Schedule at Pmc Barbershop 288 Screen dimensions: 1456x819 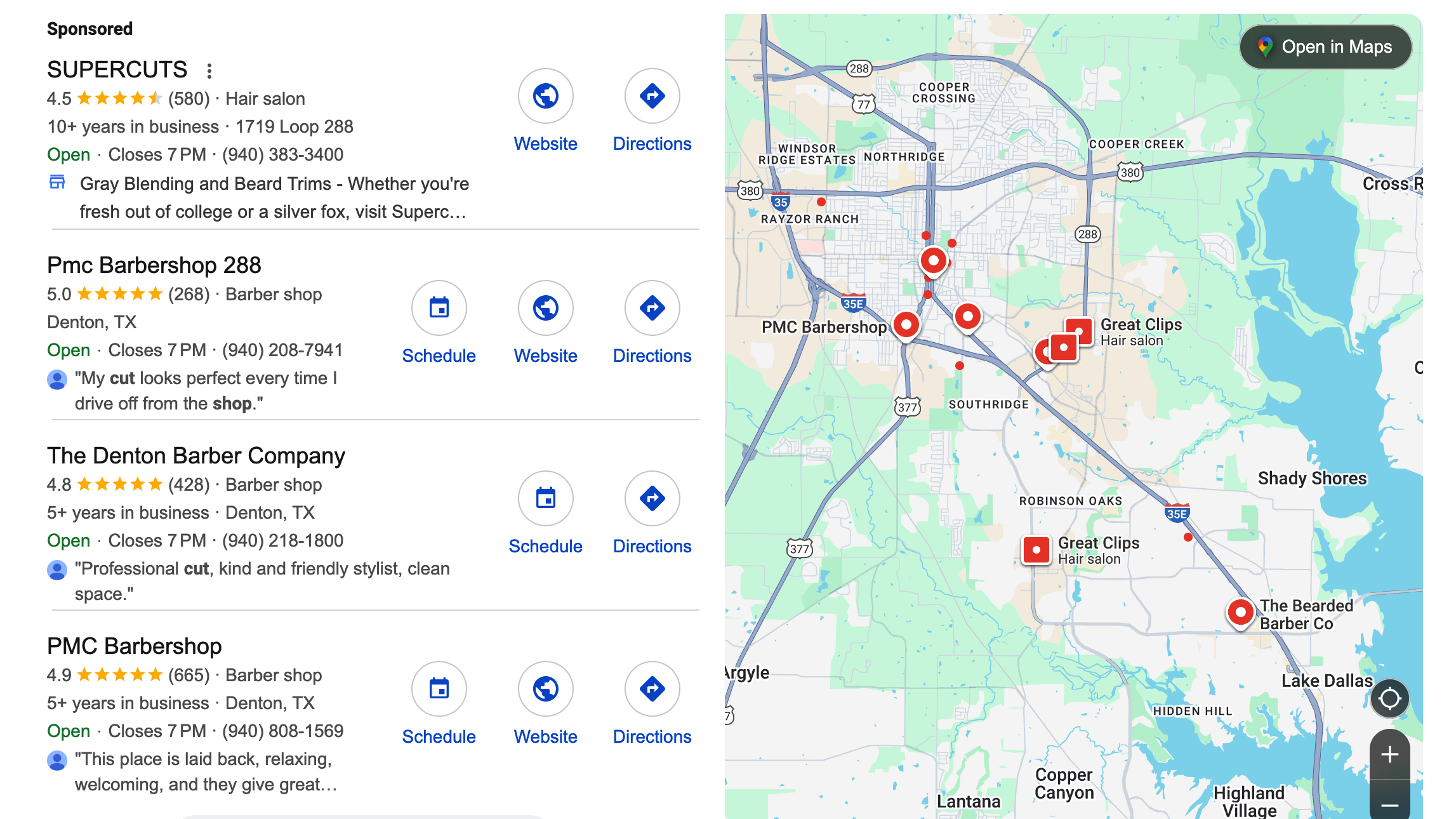439,309
